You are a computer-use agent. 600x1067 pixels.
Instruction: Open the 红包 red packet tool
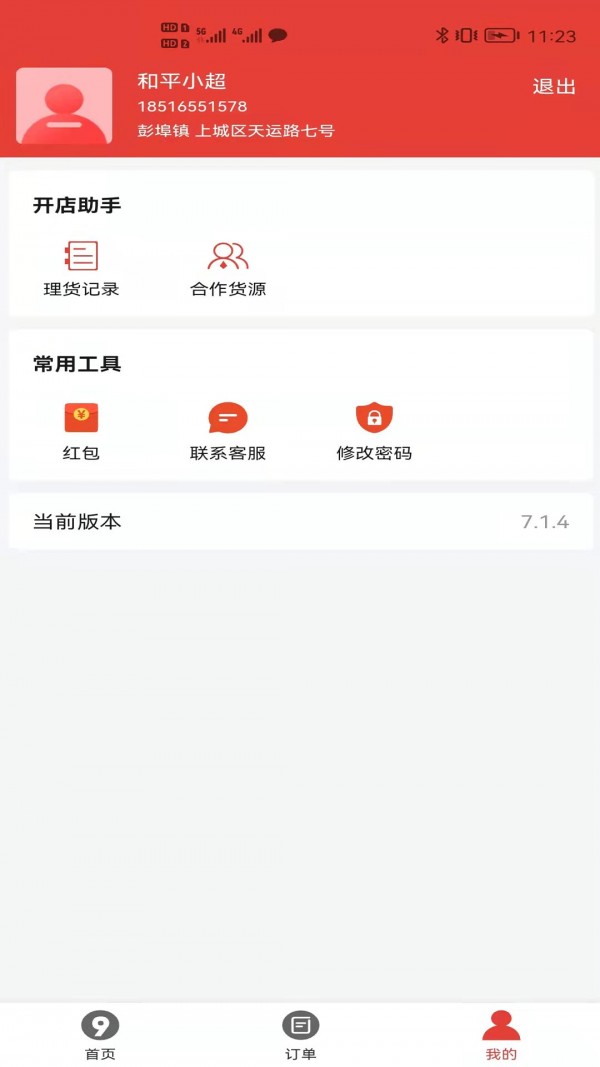(x=81, y=431)
